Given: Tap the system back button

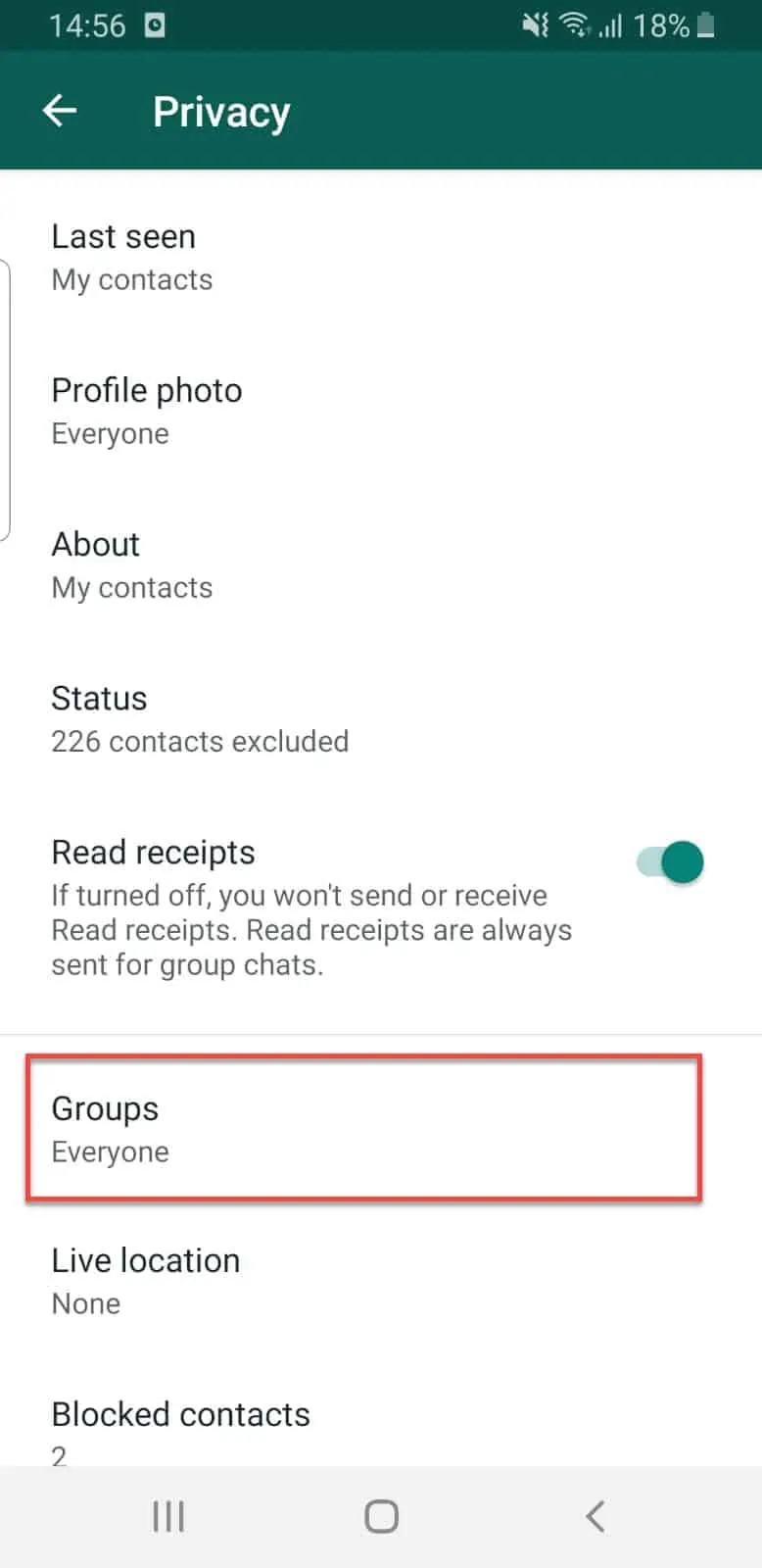Looking at the screenshot, I should (595, 1517).
